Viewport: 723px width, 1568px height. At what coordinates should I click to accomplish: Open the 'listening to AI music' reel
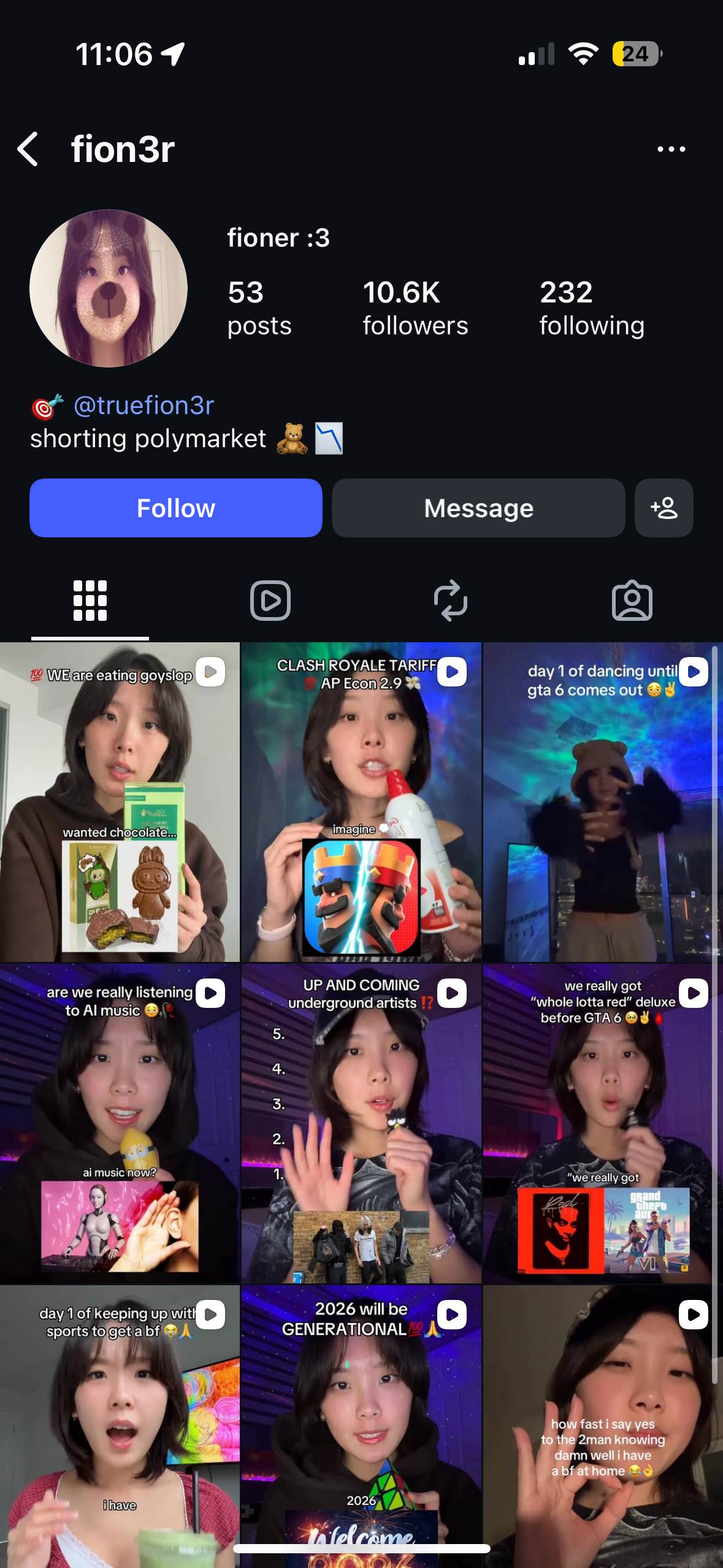pos(120,1123)
